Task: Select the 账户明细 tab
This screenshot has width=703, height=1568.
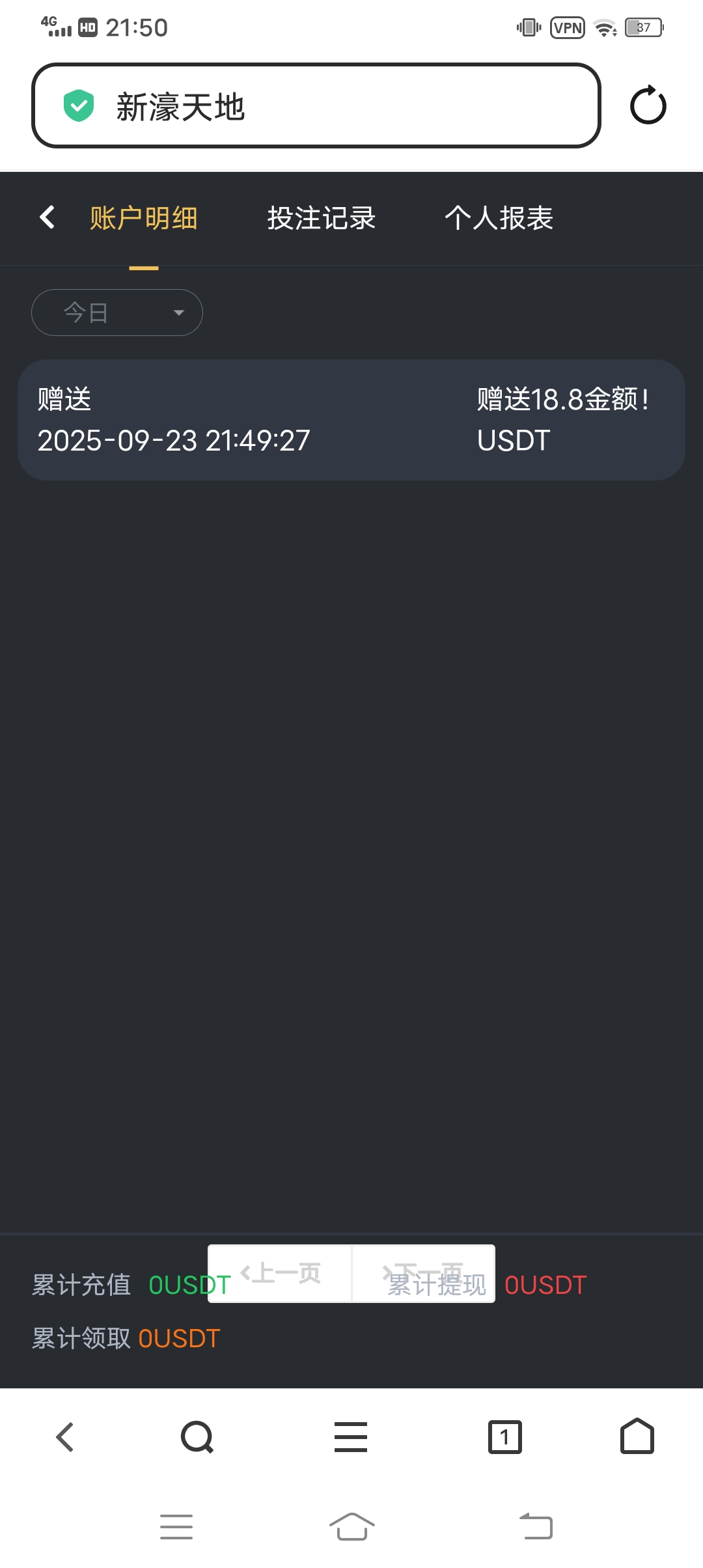Action: coord(144,218)
